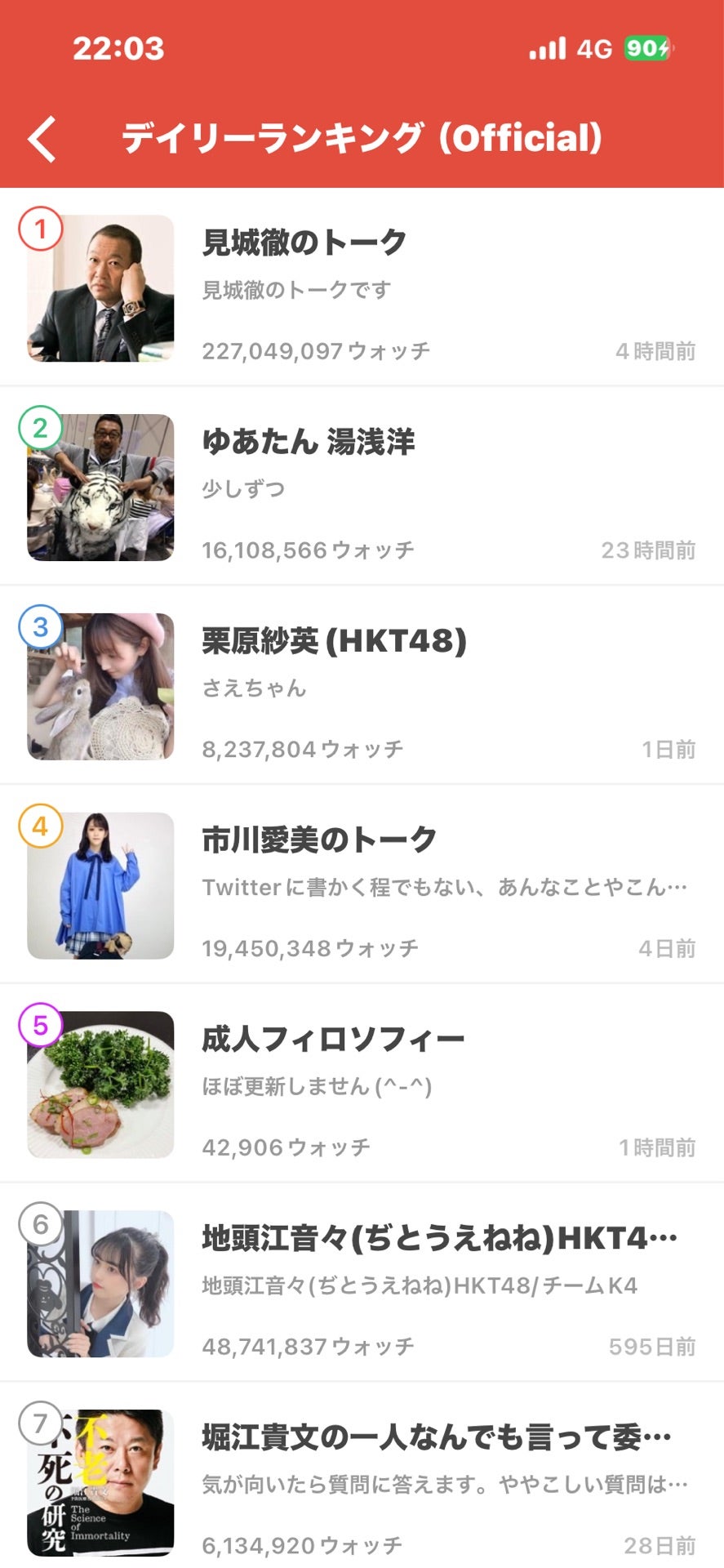This screenshot has height=1568, width=724.
Task: Open 地頭江音々 HKT48 talk
Action: [x=362, y=1283]
